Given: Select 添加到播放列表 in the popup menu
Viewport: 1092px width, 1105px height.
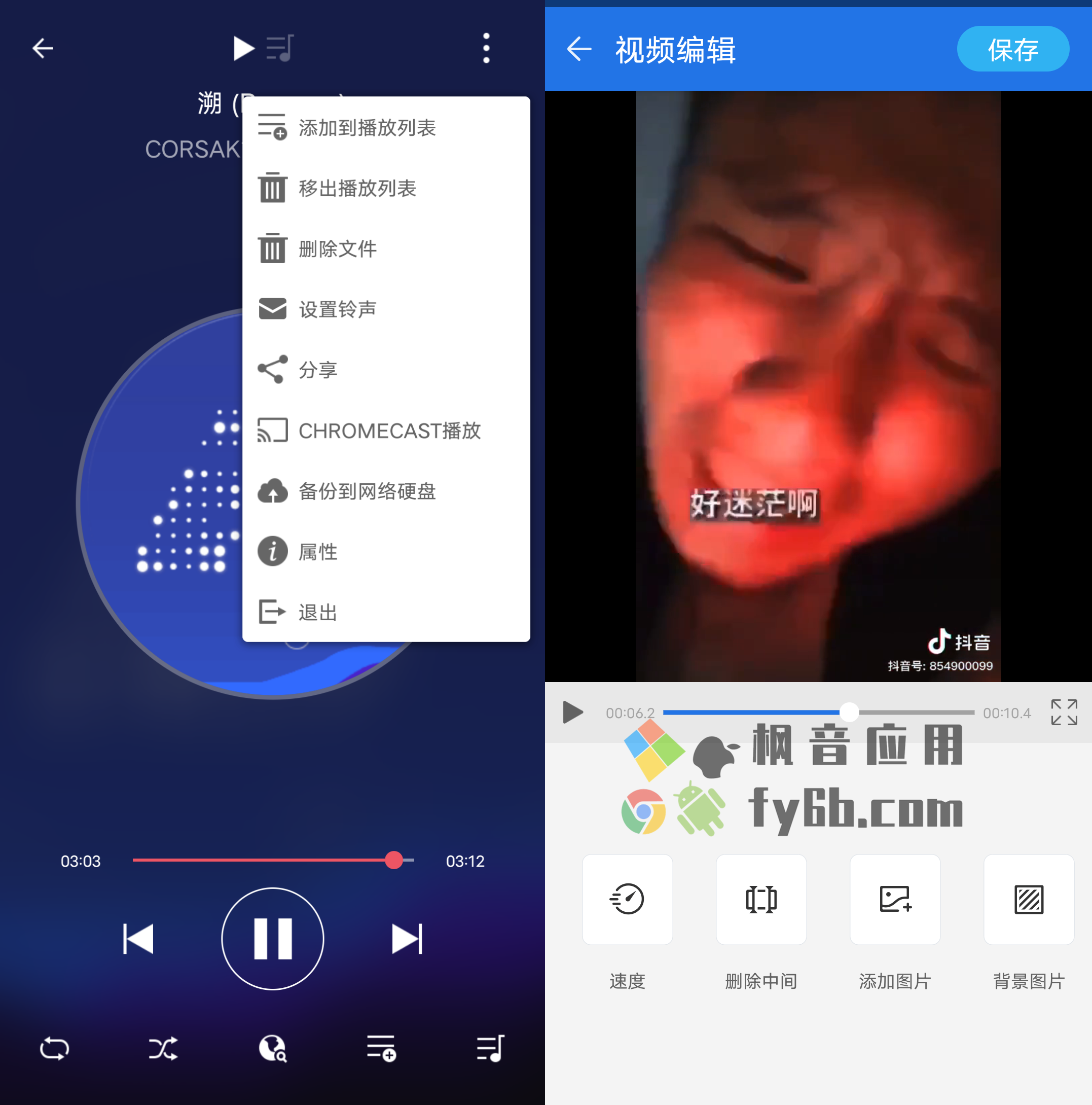Looking at the screenshot, I should pyautogui.click(x=366, y=128).
